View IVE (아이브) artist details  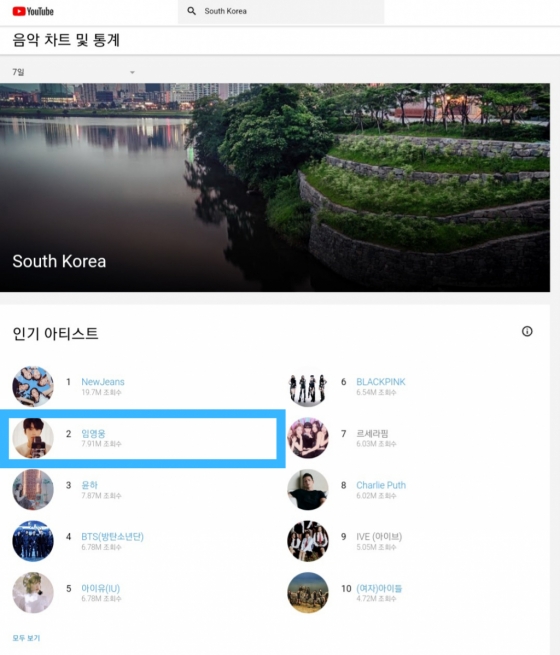(379, 536)
